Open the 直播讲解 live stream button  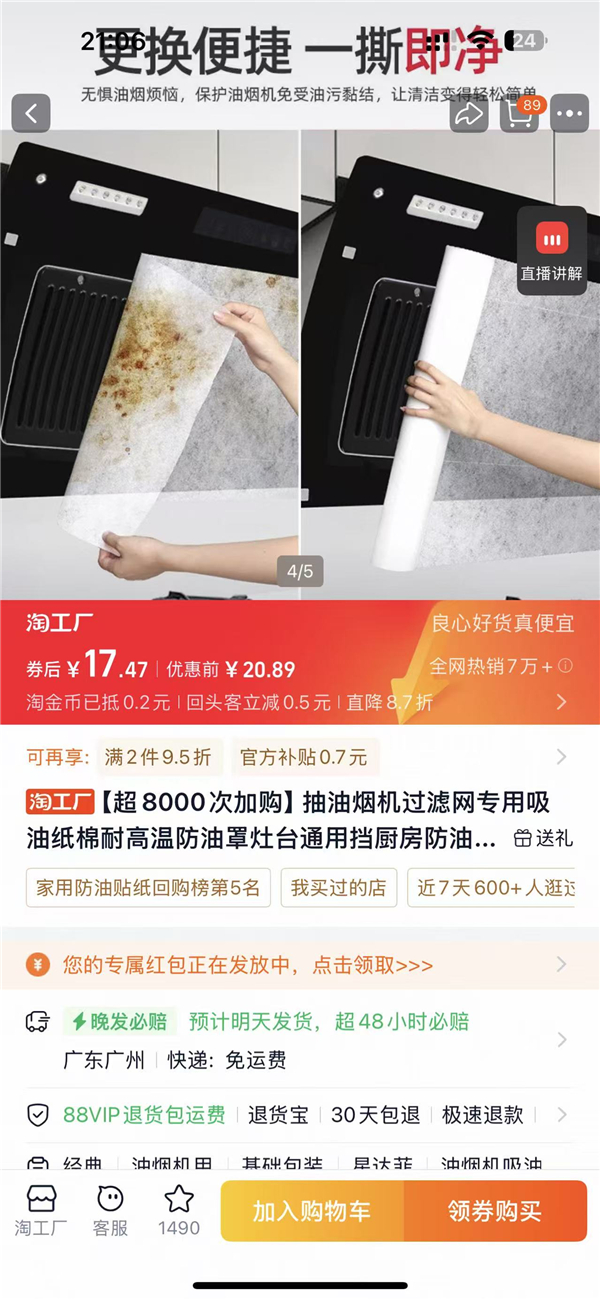click(x=551, y=250)
